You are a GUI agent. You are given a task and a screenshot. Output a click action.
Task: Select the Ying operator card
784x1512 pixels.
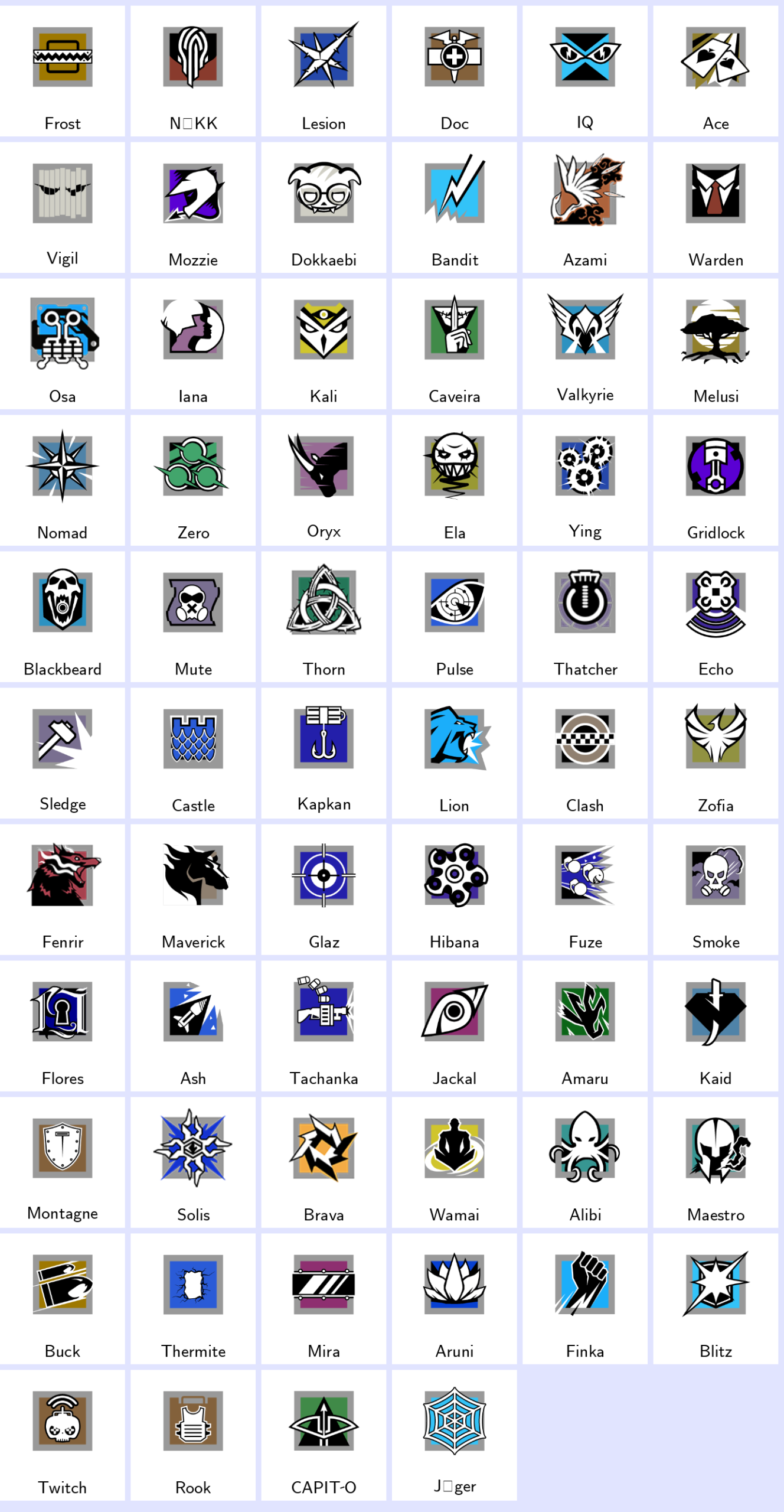click(x=584, y=480)
